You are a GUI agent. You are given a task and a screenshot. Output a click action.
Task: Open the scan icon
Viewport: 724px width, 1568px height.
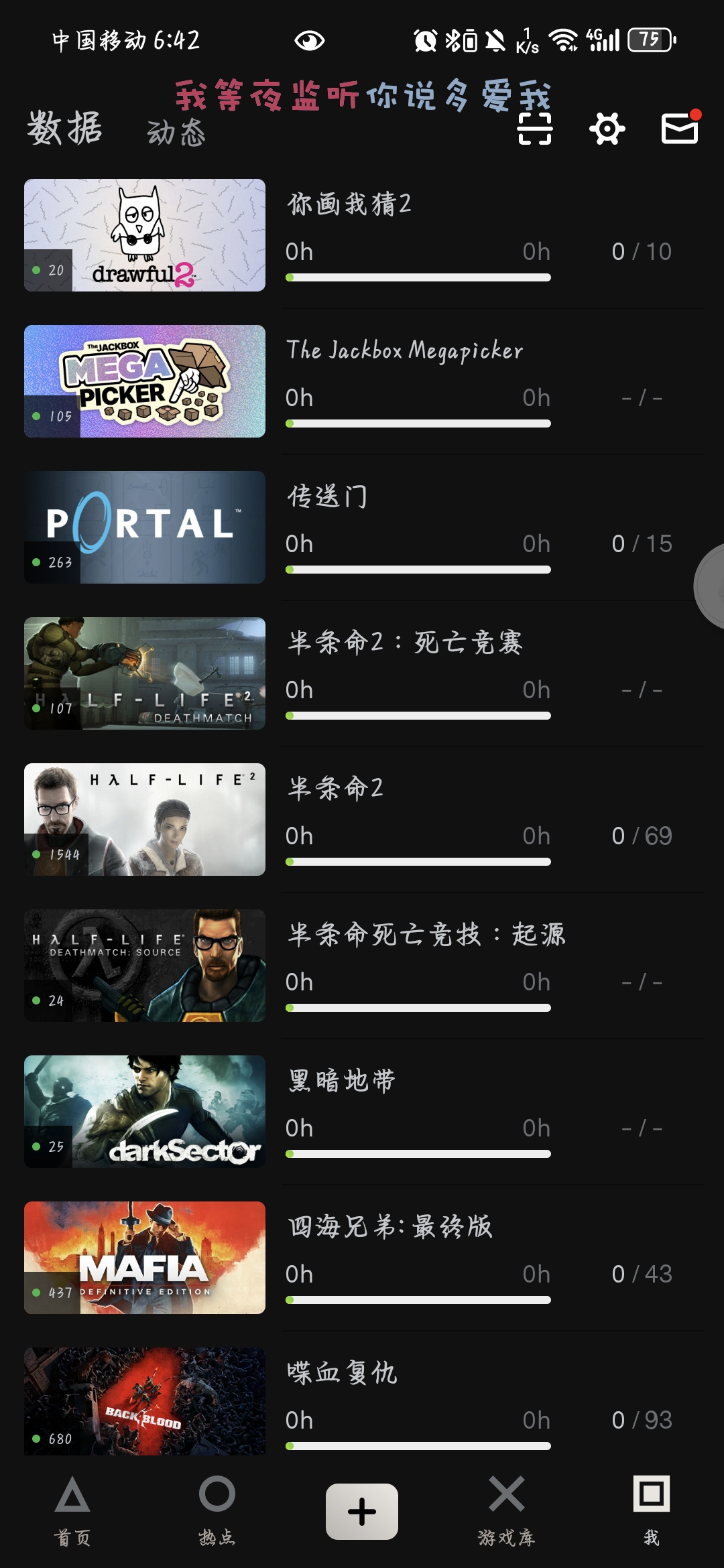[x=535, y=129]
